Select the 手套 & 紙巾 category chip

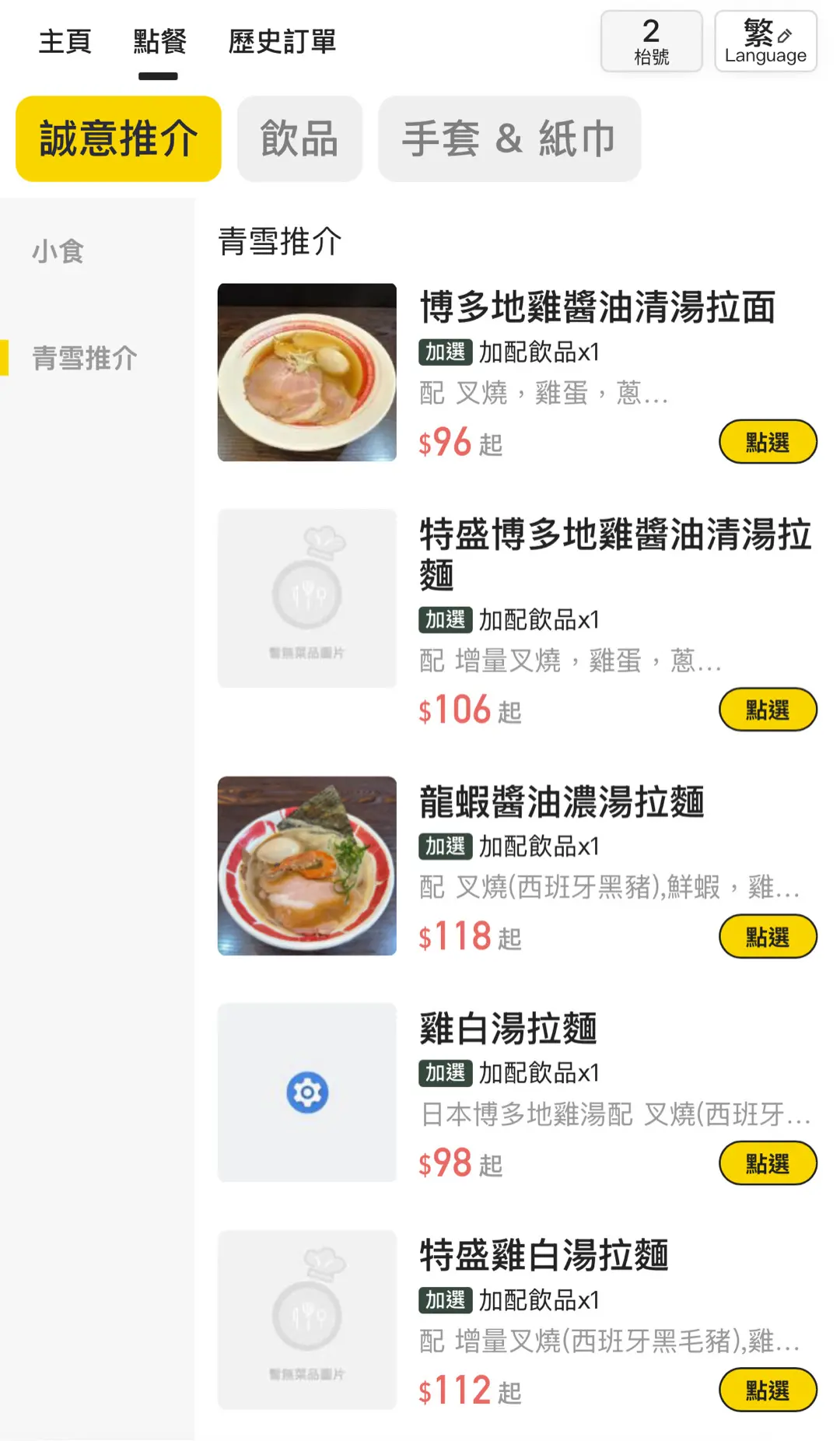coord(509,139)
